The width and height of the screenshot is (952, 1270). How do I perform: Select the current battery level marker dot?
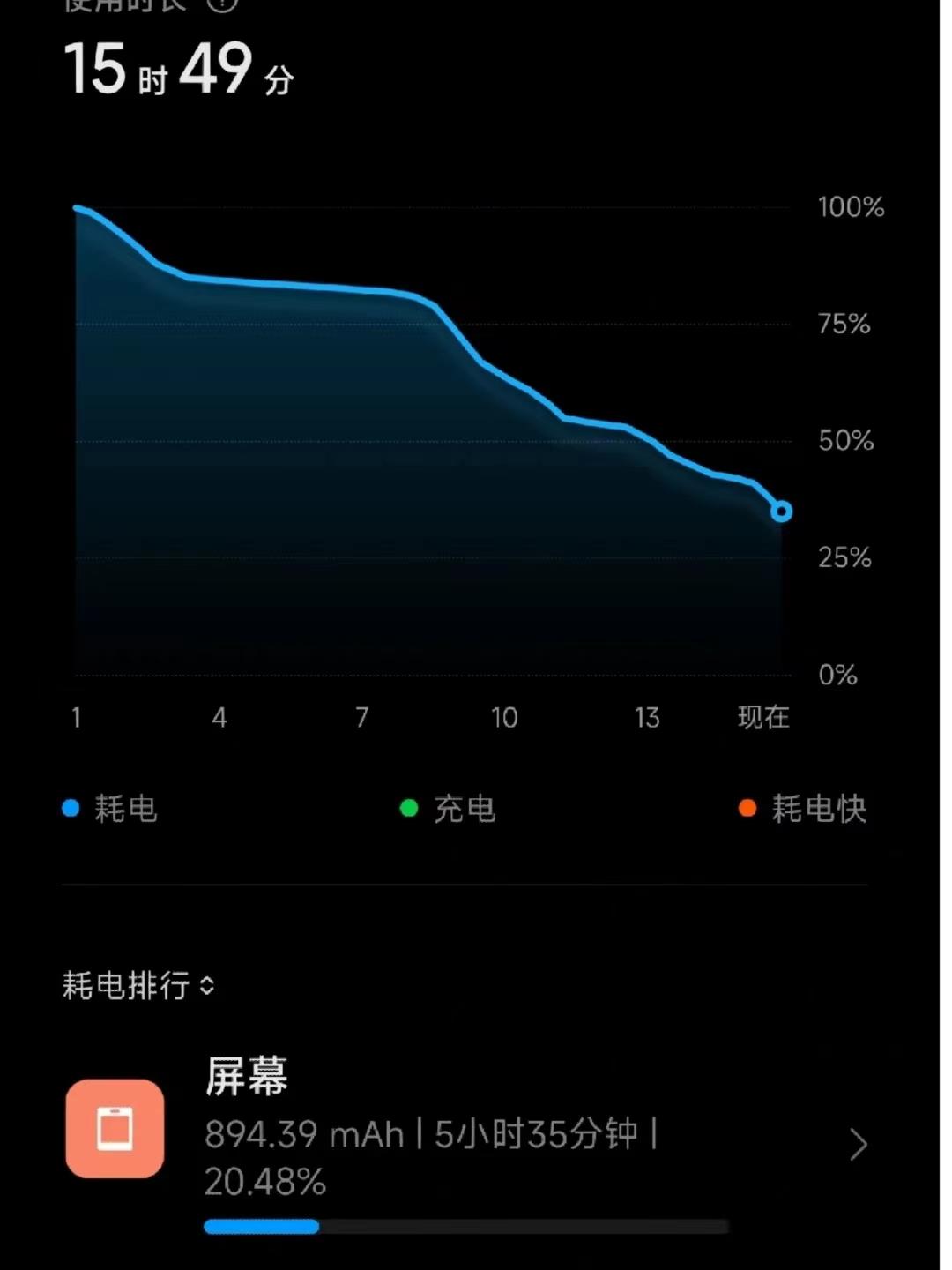click(781, 512)
